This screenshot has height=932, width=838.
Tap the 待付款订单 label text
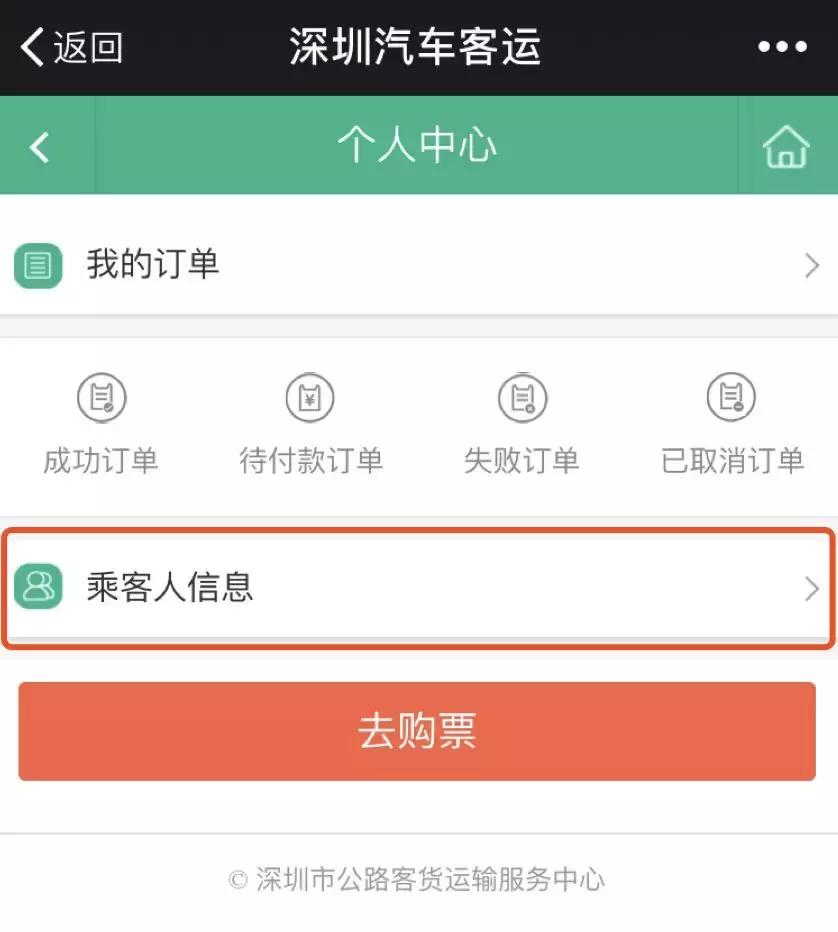[x=310, y=462]
